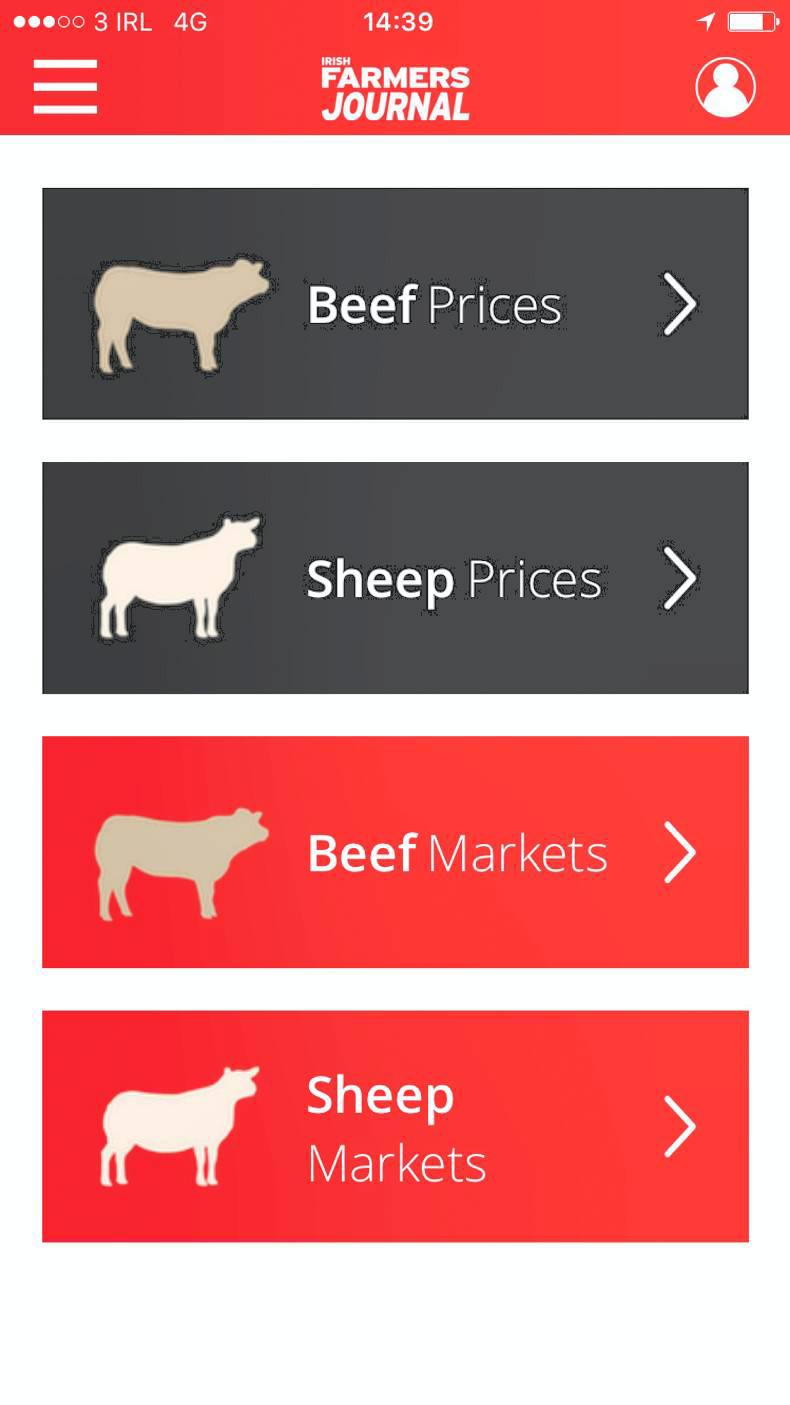Image resolution: width=790 pixels, height=1405 pixels.
Task: View Sheep Prices
Action: click(x=395, y=578)
